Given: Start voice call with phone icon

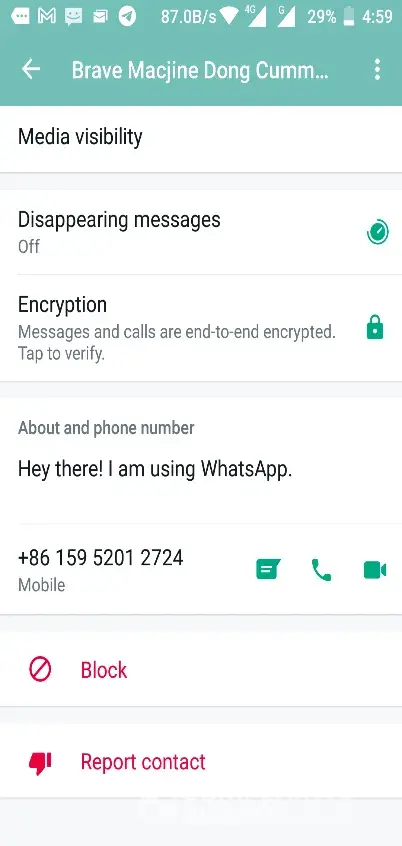Looking at the screenshot, I should coord(322,570).
